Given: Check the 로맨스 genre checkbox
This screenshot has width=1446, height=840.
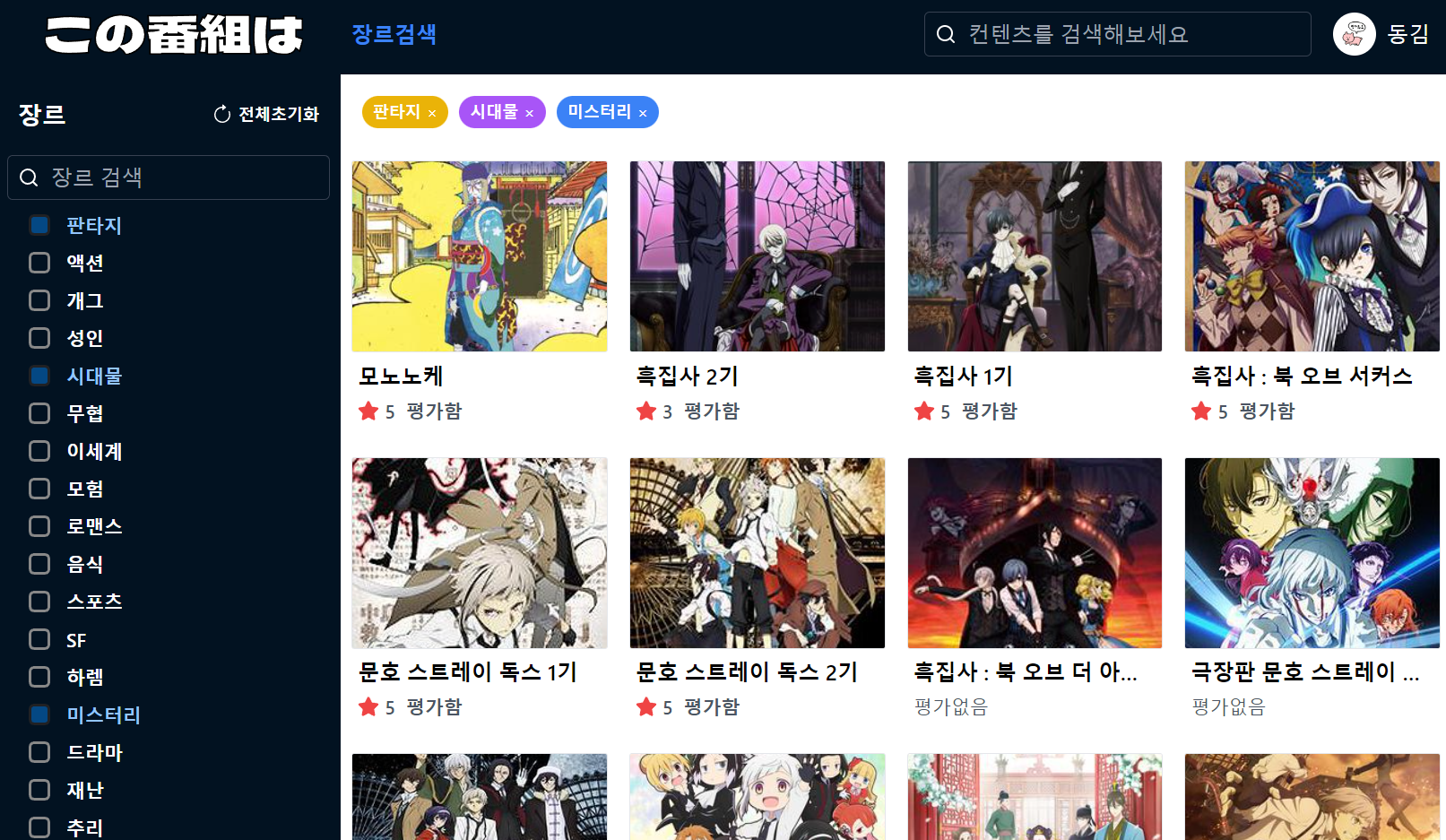Looking at the screenshot, I should coord(39,526).
